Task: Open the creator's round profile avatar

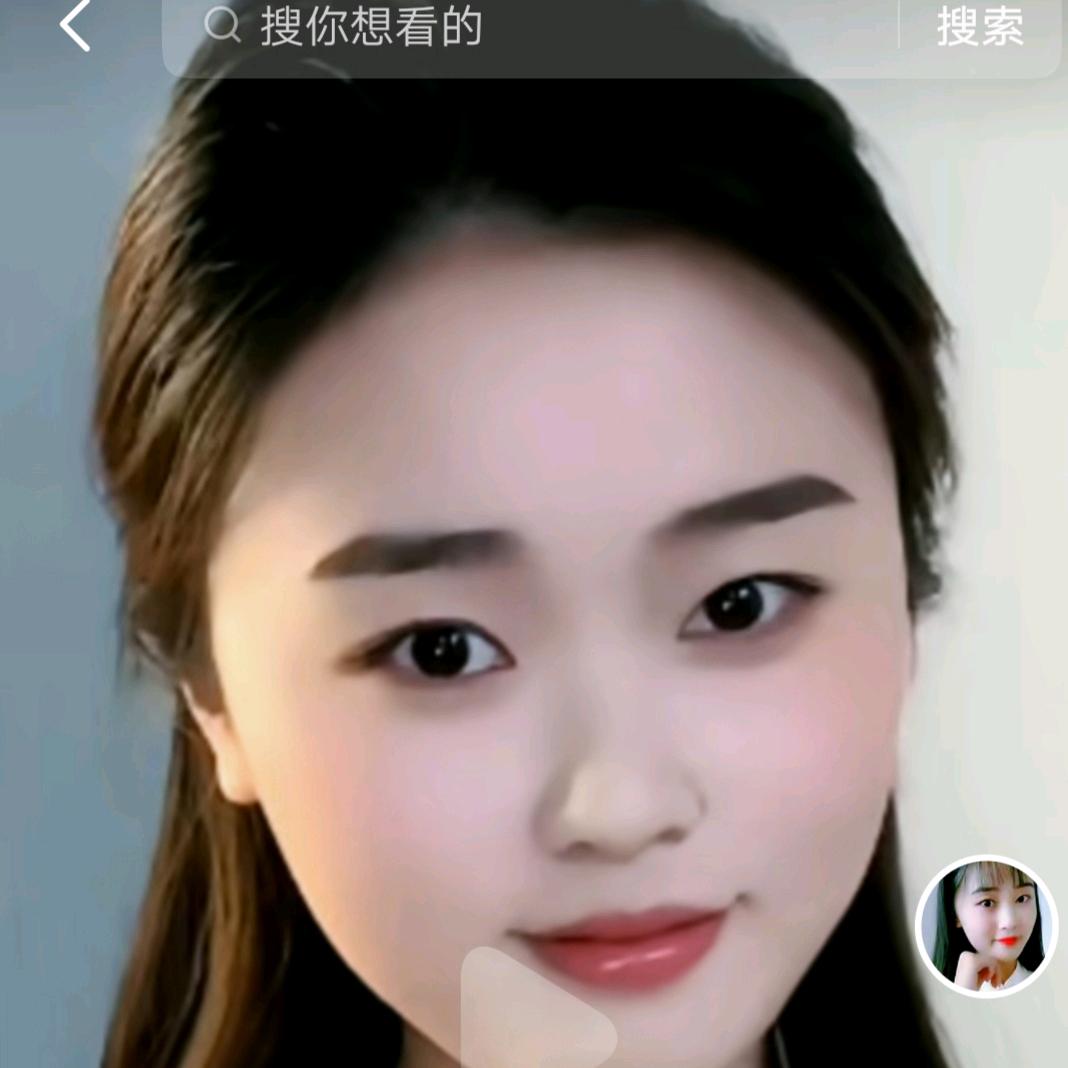Action: coord(986,926)
